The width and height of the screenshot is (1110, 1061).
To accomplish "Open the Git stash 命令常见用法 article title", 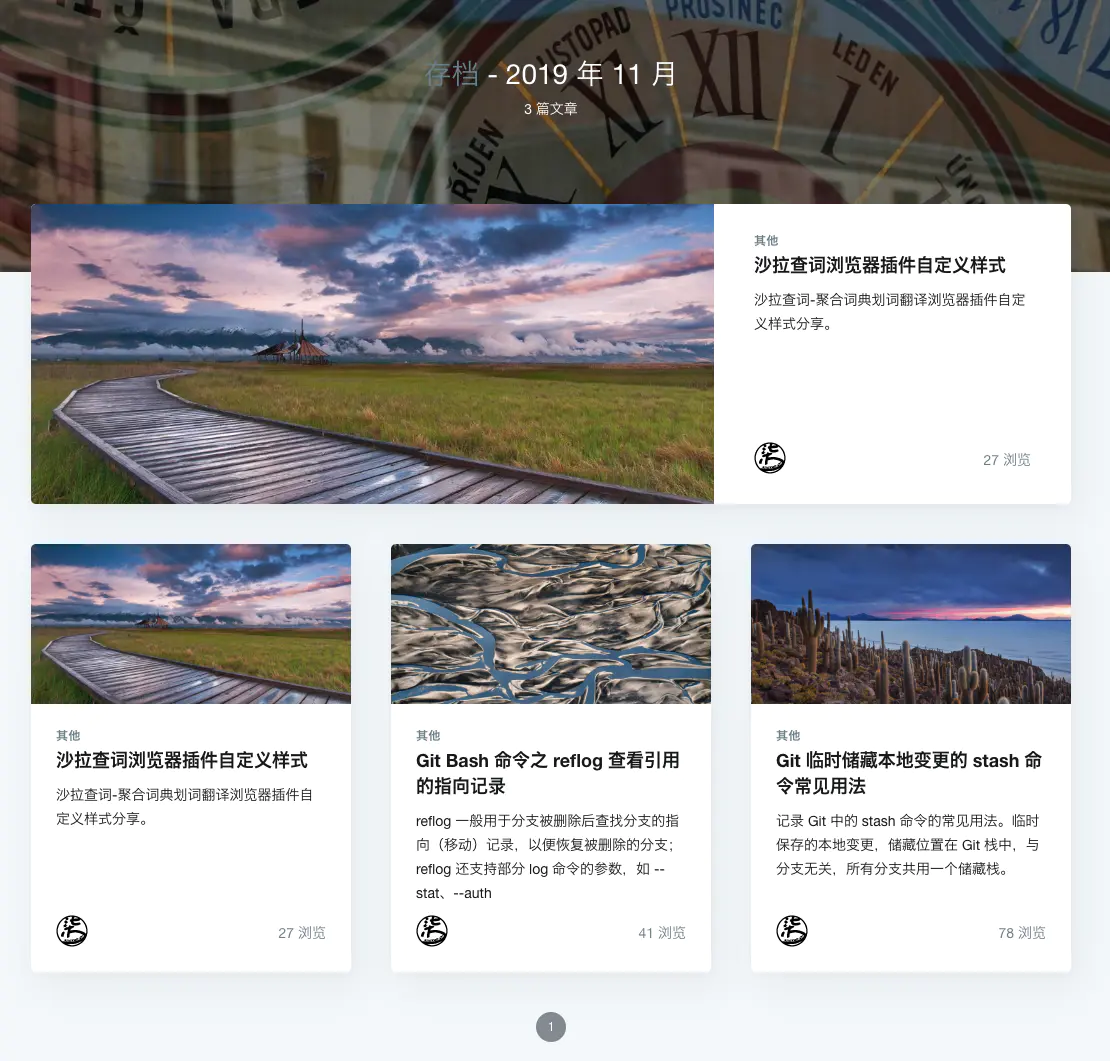I will click(x=908, y=773).
